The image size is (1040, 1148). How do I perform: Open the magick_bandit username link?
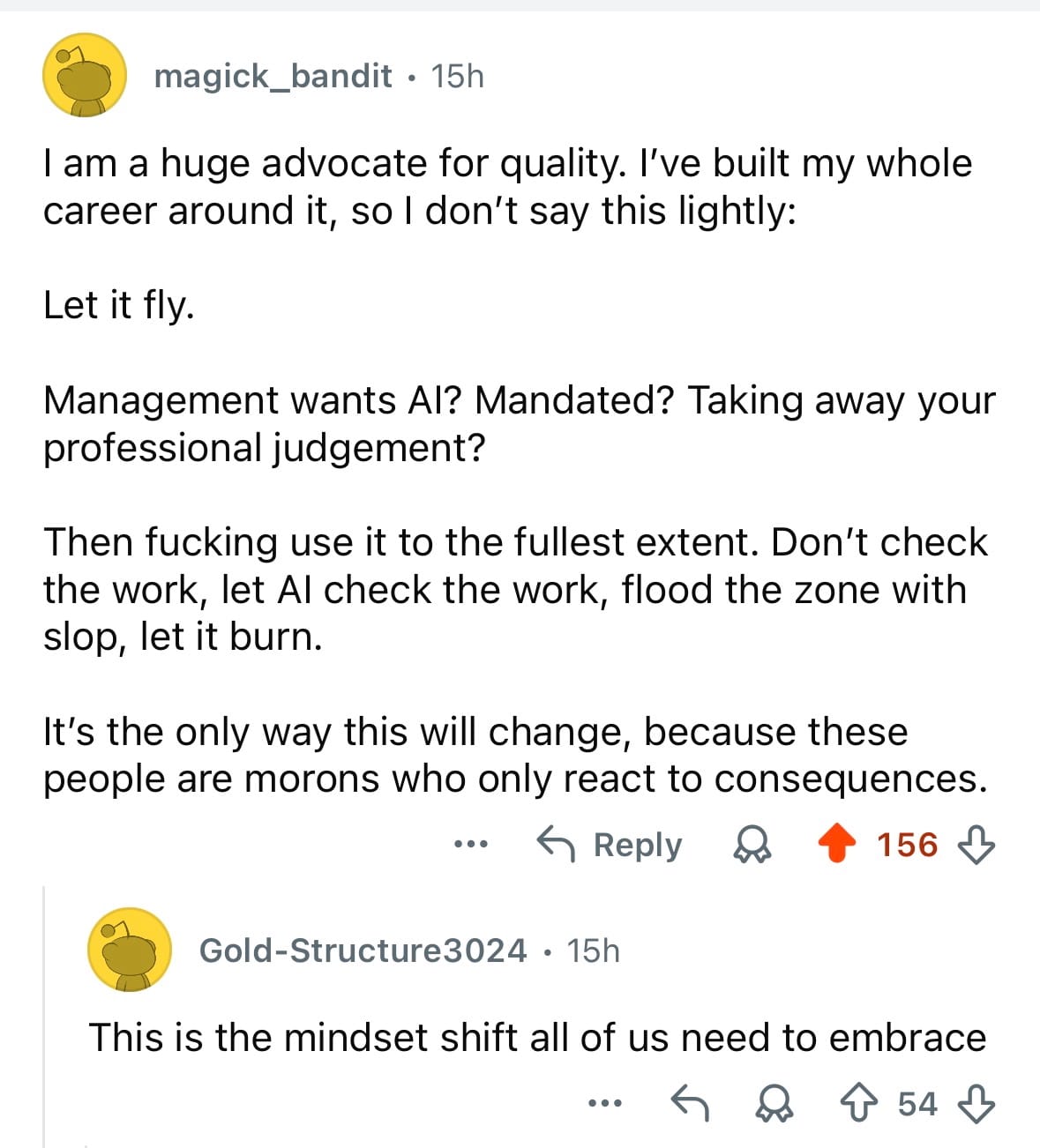click(273, 76)
